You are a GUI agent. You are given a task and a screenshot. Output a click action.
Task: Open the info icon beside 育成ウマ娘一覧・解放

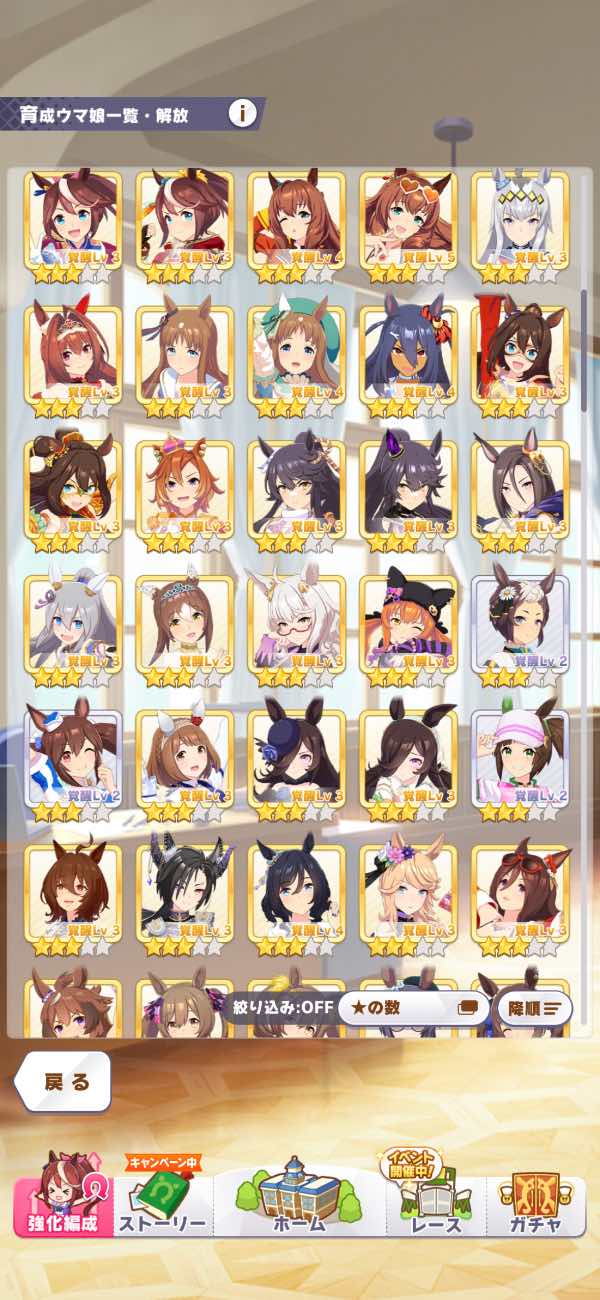[242, 112]
